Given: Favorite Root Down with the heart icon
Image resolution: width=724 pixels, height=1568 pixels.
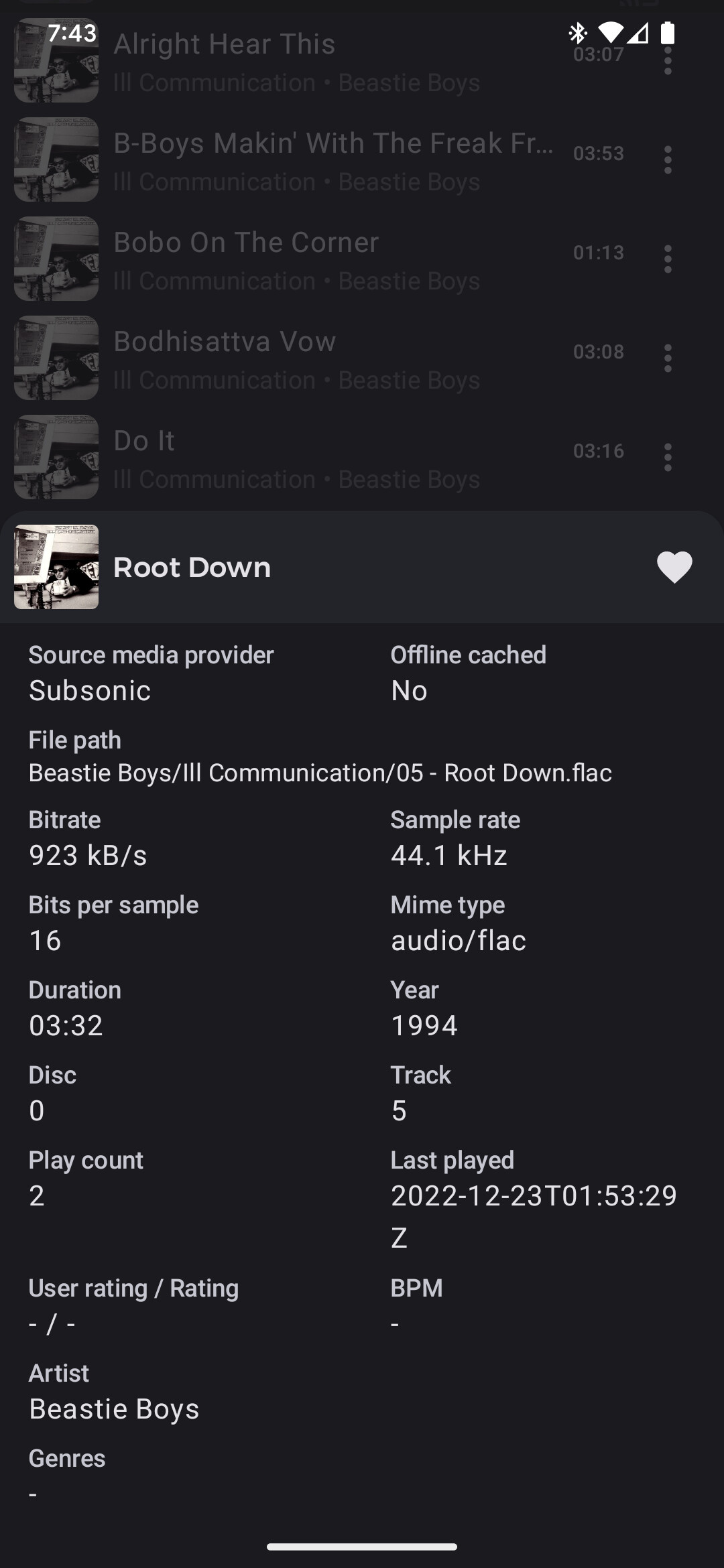Looking at the screenshot, I should tap(674, 568).
